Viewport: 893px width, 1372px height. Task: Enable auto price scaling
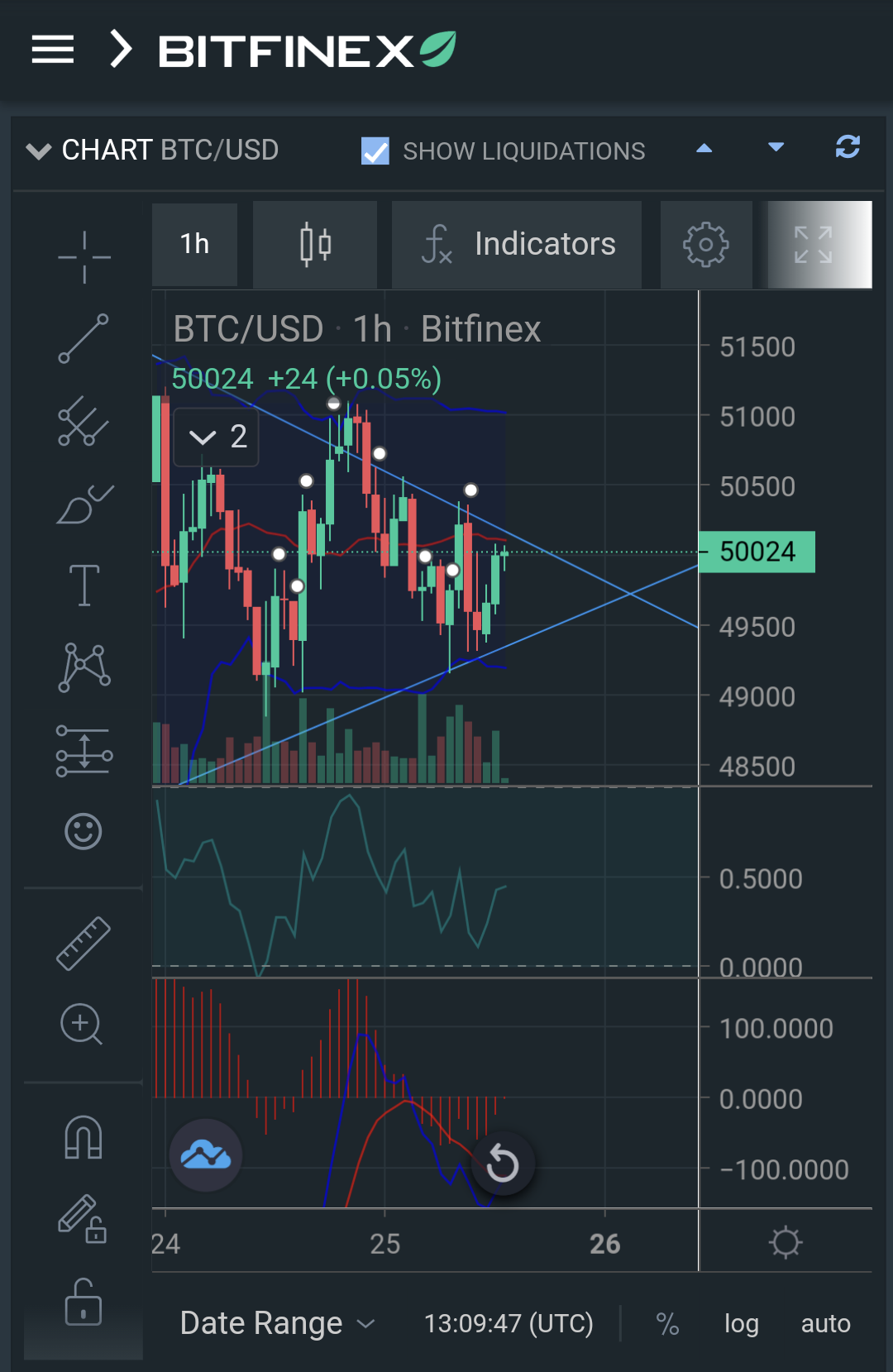click(x=824, y=1323)
